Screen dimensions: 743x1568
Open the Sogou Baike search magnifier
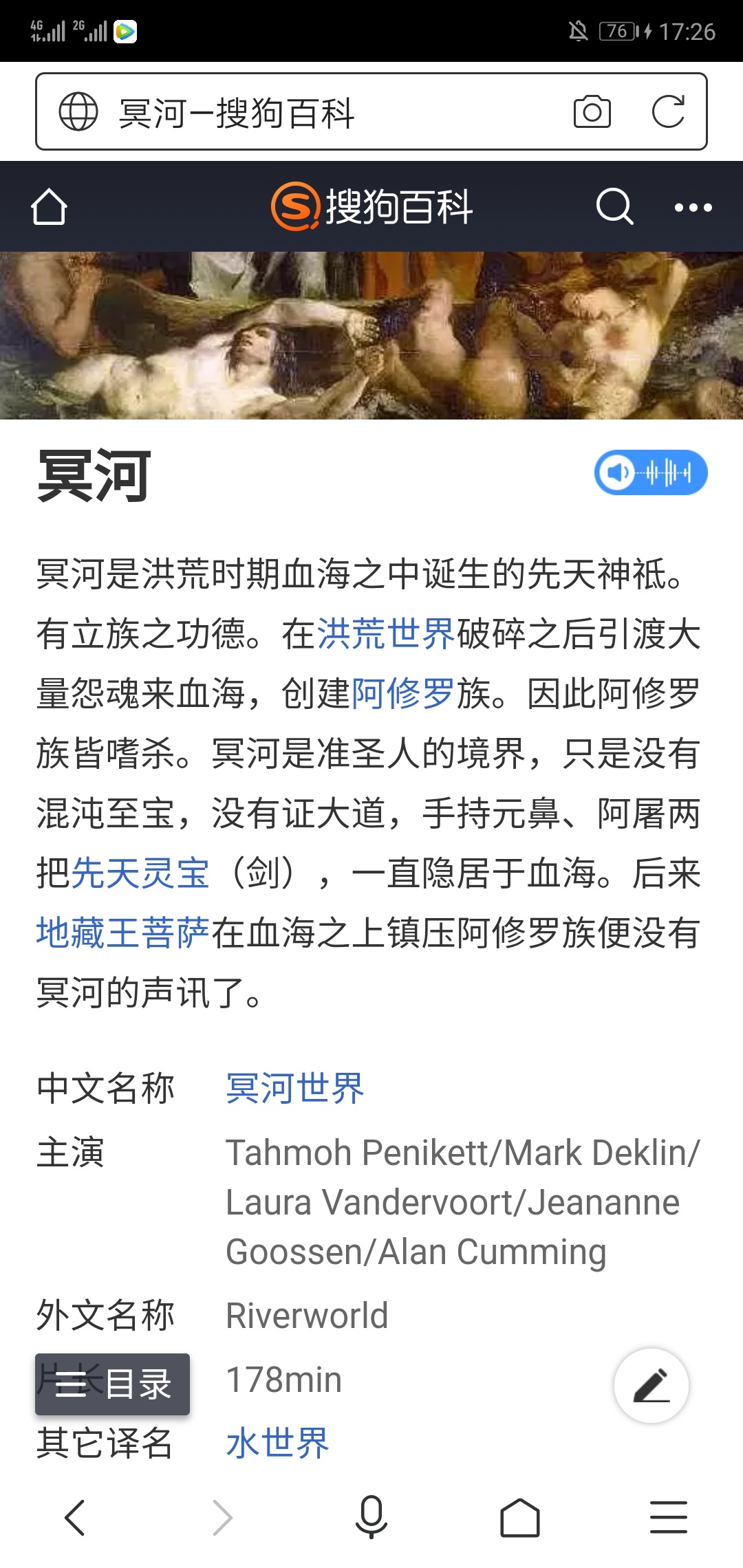[x=614, y=206]
